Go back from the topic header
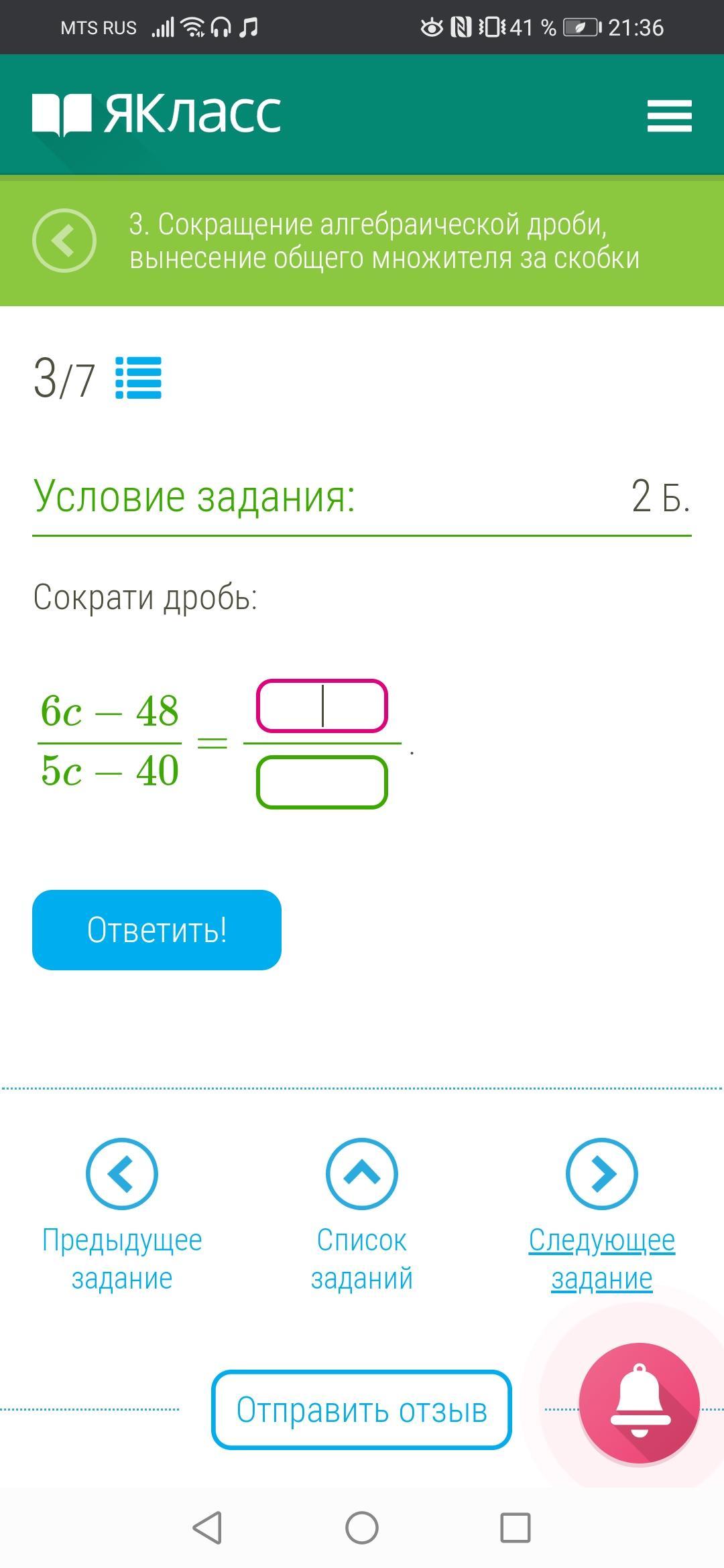The image size is (724, 1568). [64, 241]
